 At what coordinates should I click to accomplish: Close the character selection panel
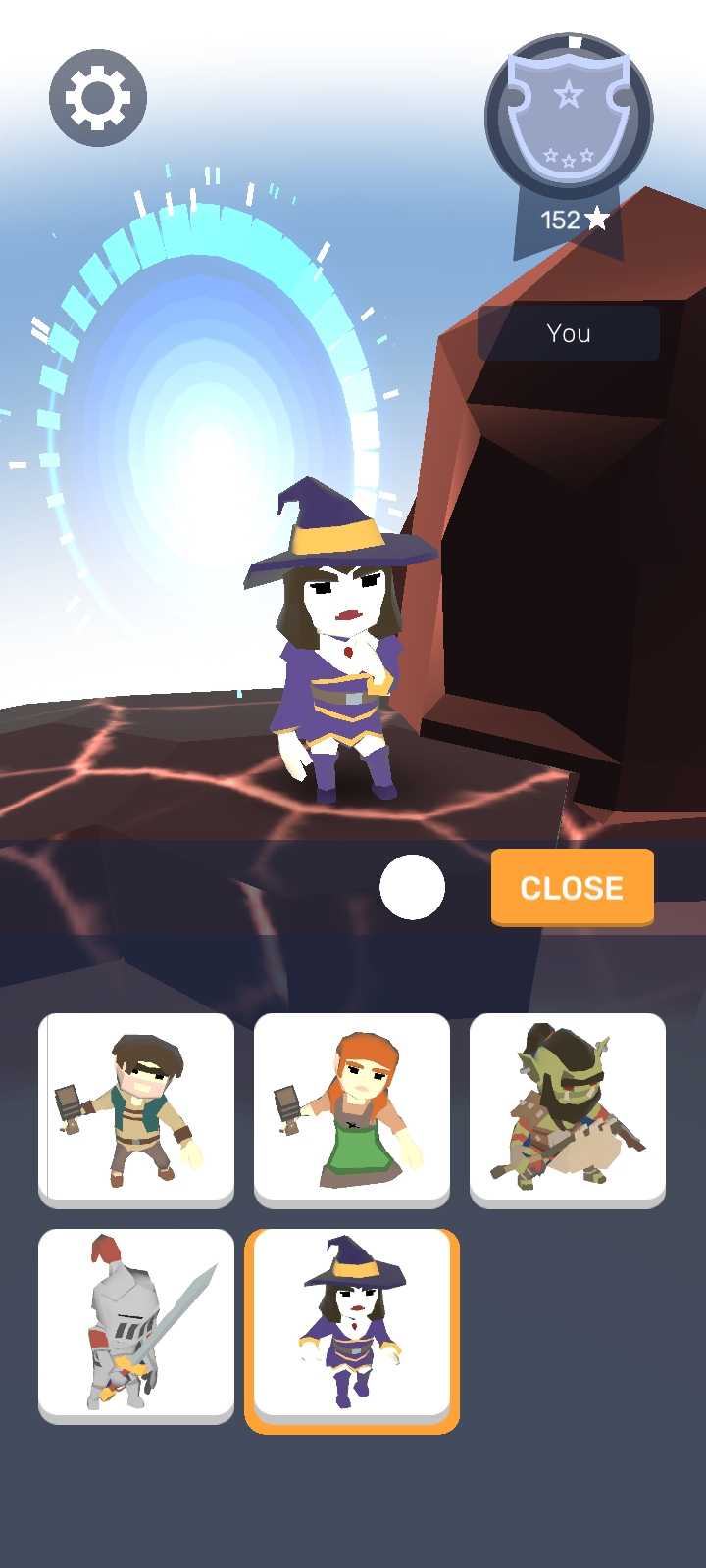[572, 887]
